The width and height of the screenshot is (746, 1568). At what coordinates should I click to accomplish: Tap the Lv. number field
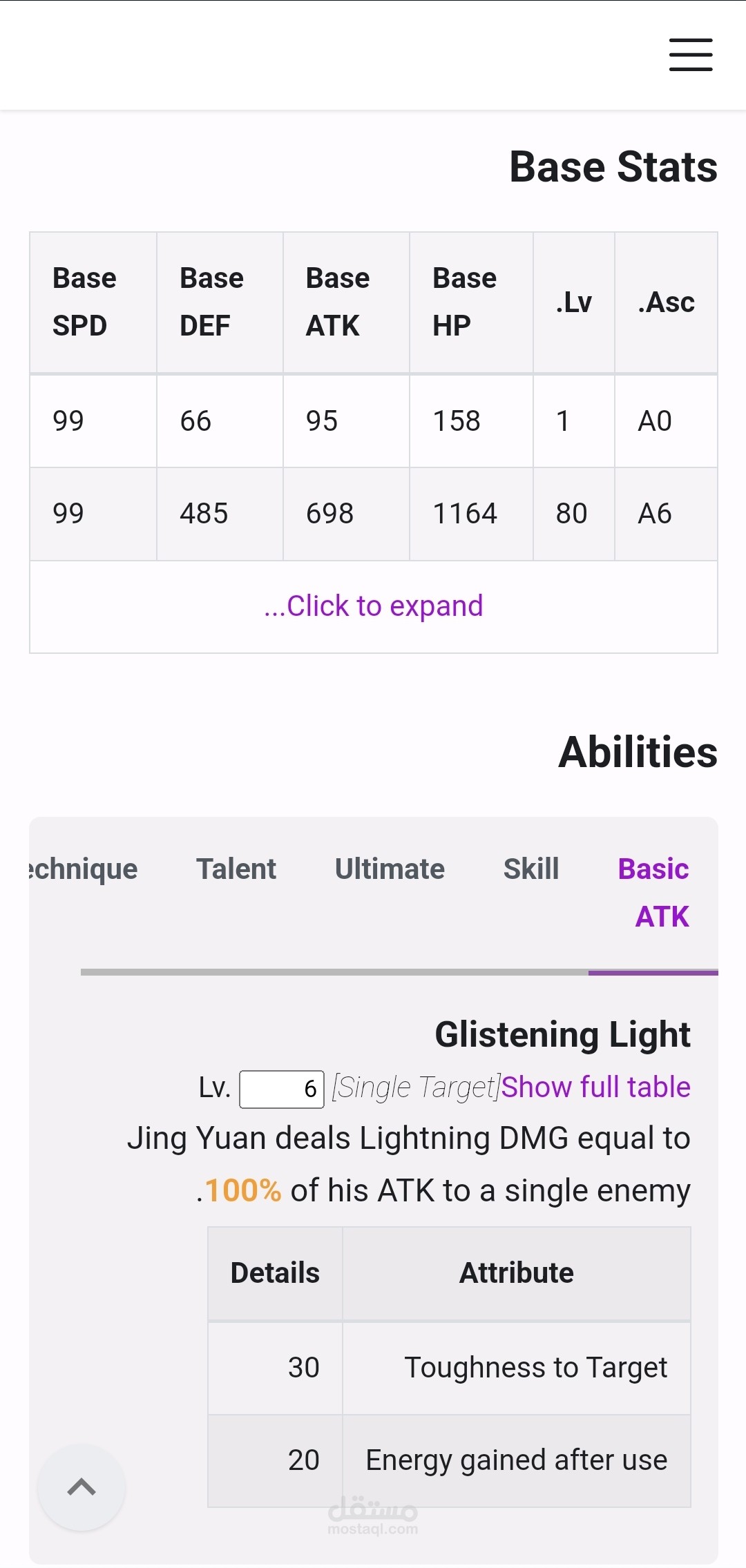282,1089
